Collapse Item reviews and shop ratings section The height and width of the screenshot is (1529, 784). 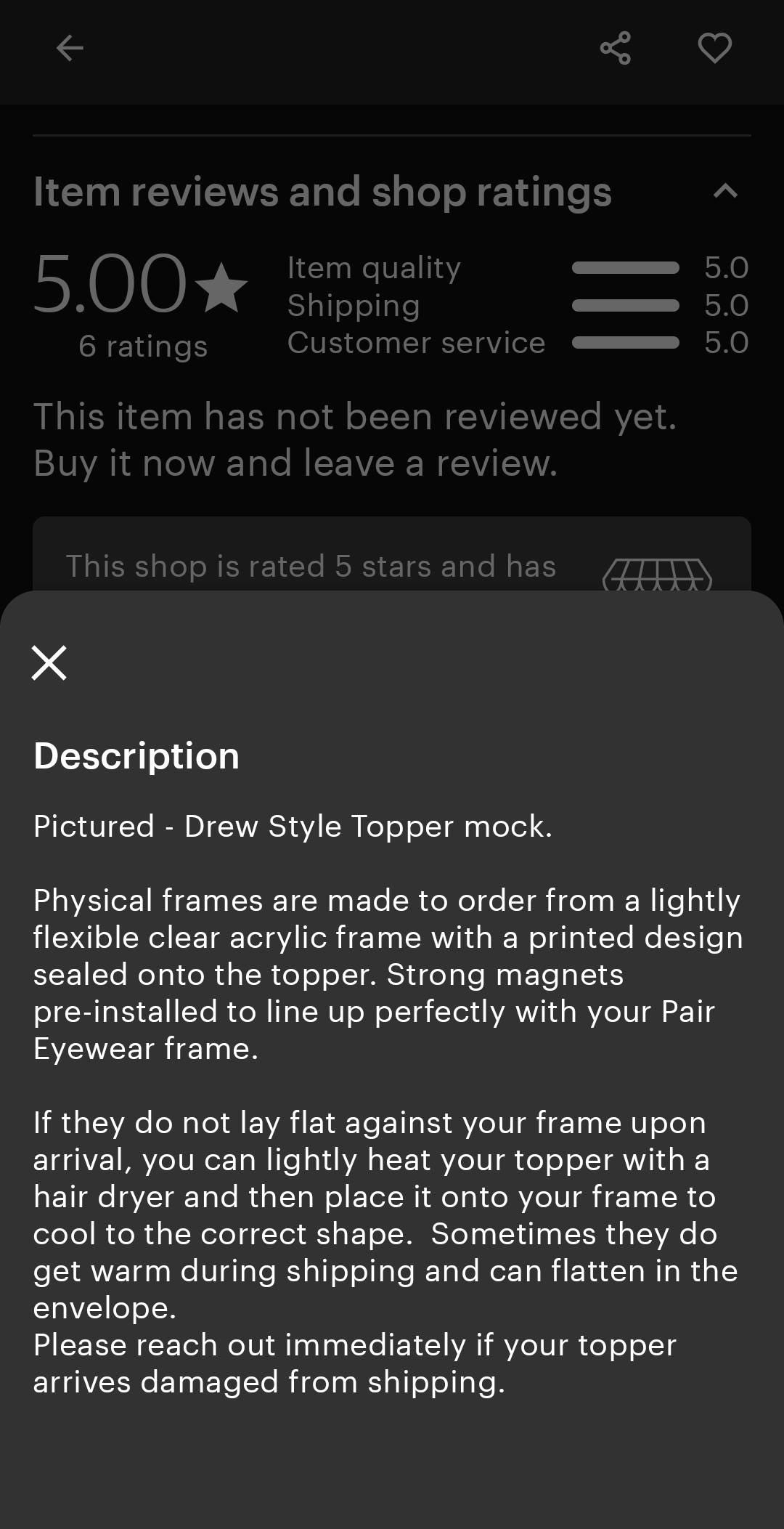click(725, 192)
